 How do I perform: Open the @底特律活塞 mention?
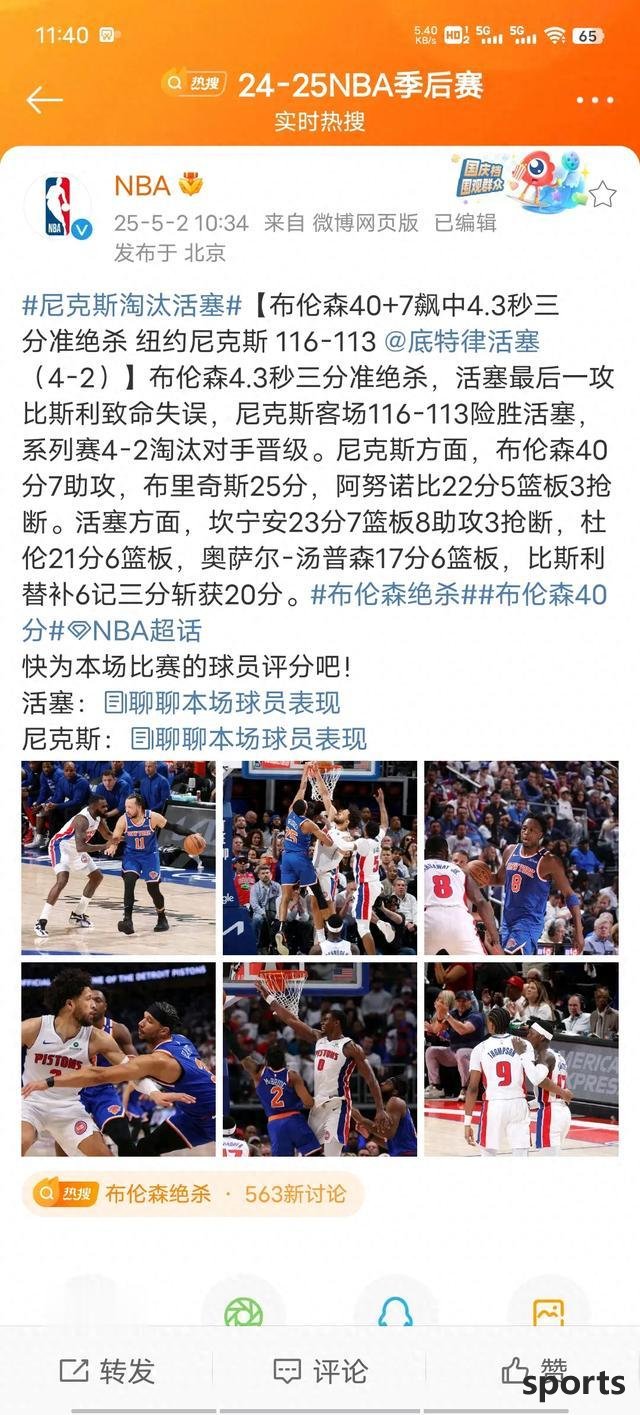click(x=462, y=341)
